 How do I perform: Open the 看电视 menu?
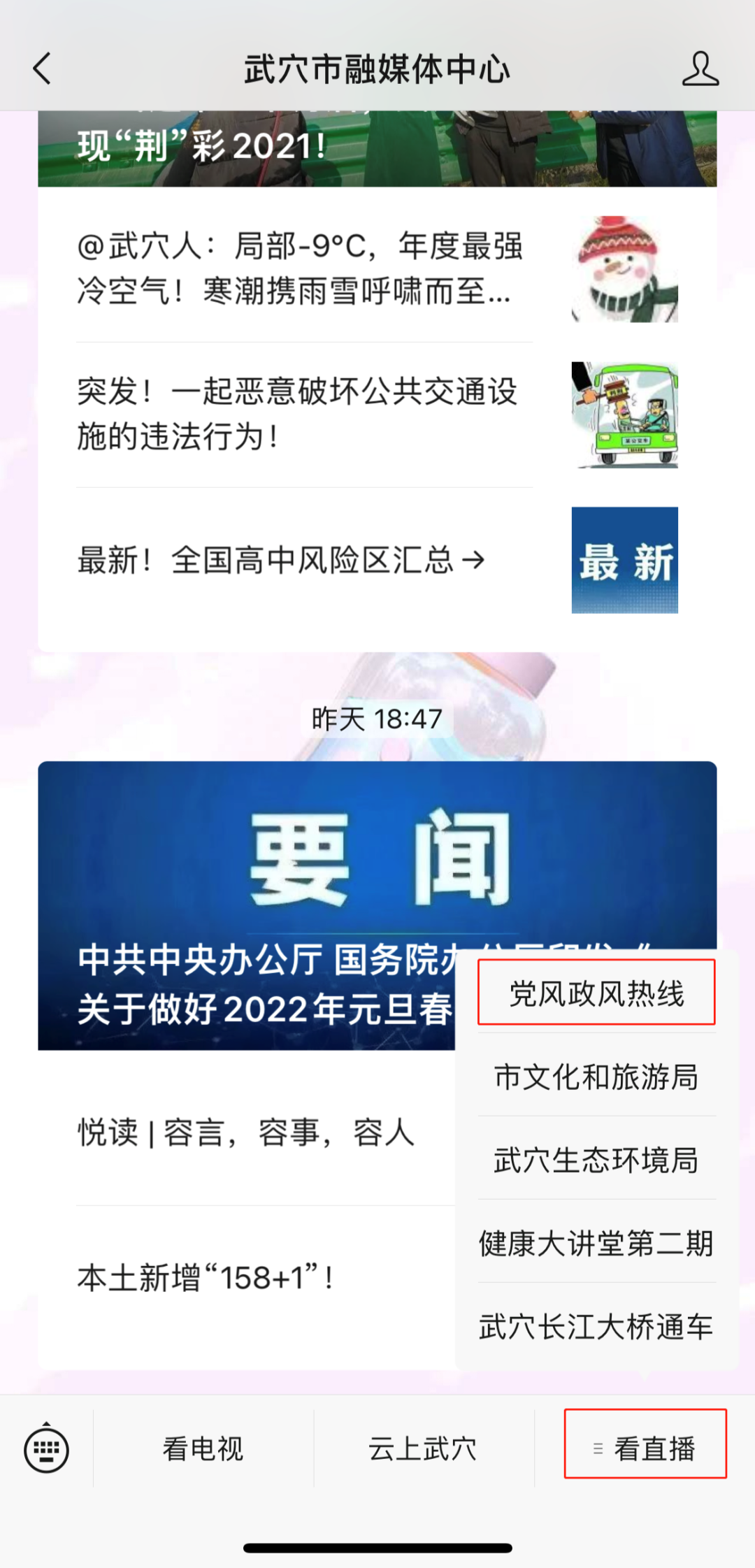click(x=203, y=1449)
